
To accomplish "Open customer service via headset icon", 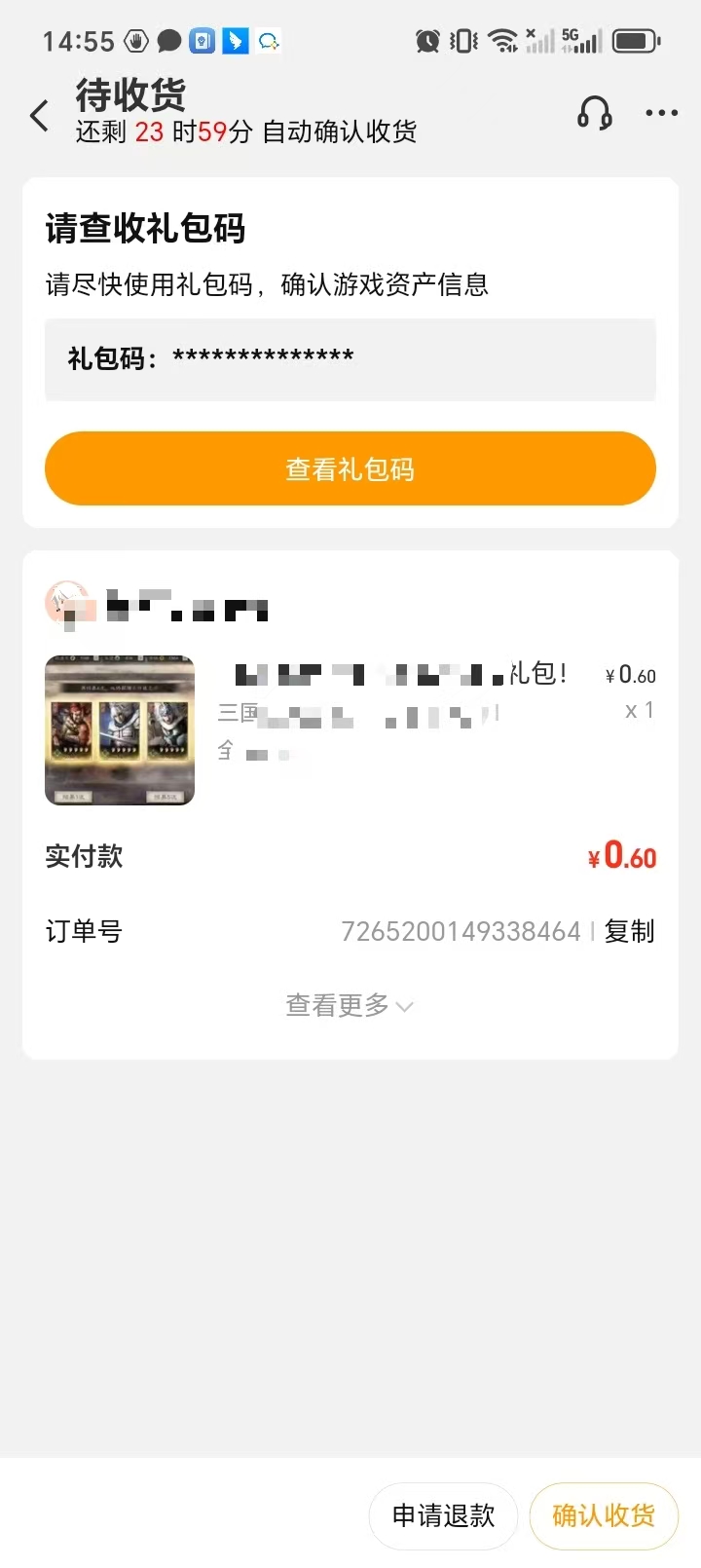I will click(594, 114).
